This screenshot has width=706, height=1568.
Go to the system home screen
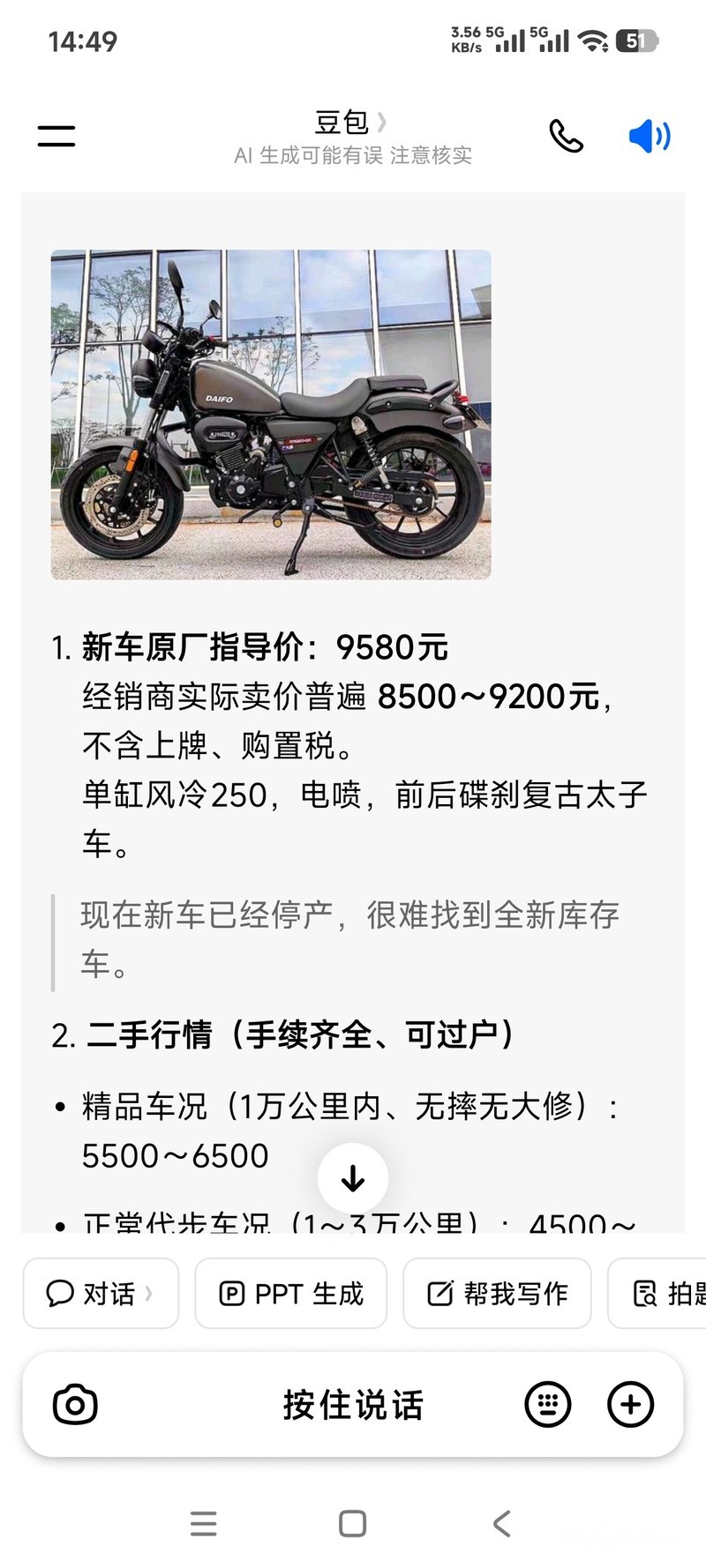click(x=352, y=1523)
